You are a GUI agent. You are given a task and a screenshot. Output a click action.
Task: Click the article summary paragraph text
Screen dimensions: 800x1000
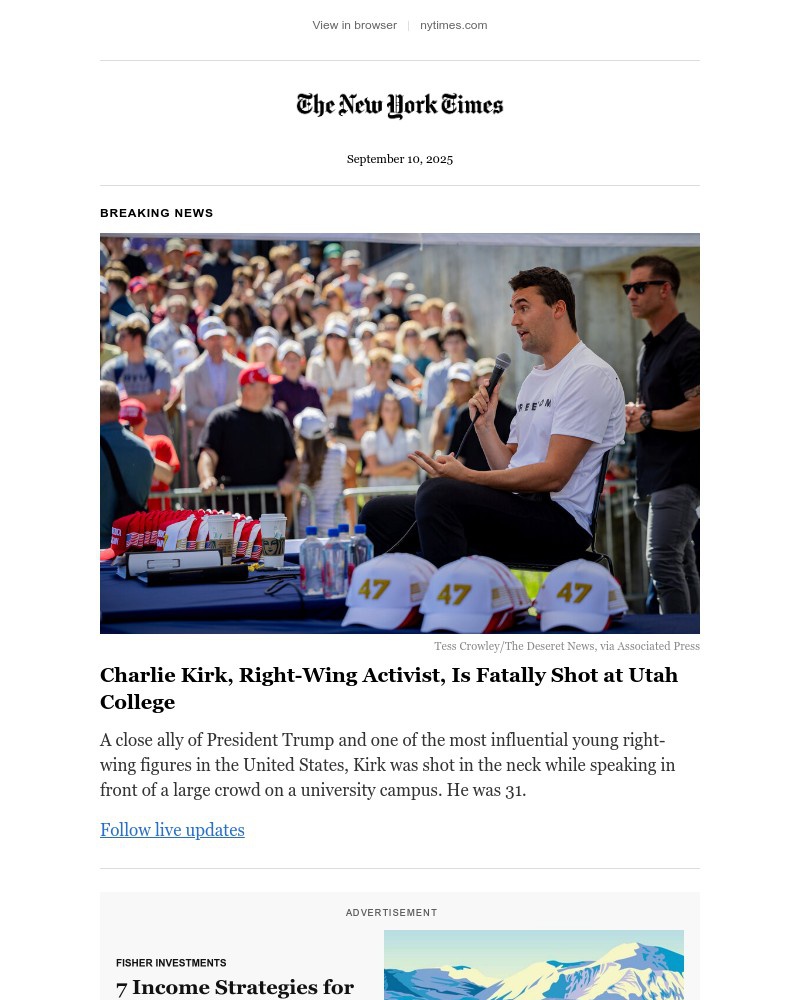coord(388,765)
